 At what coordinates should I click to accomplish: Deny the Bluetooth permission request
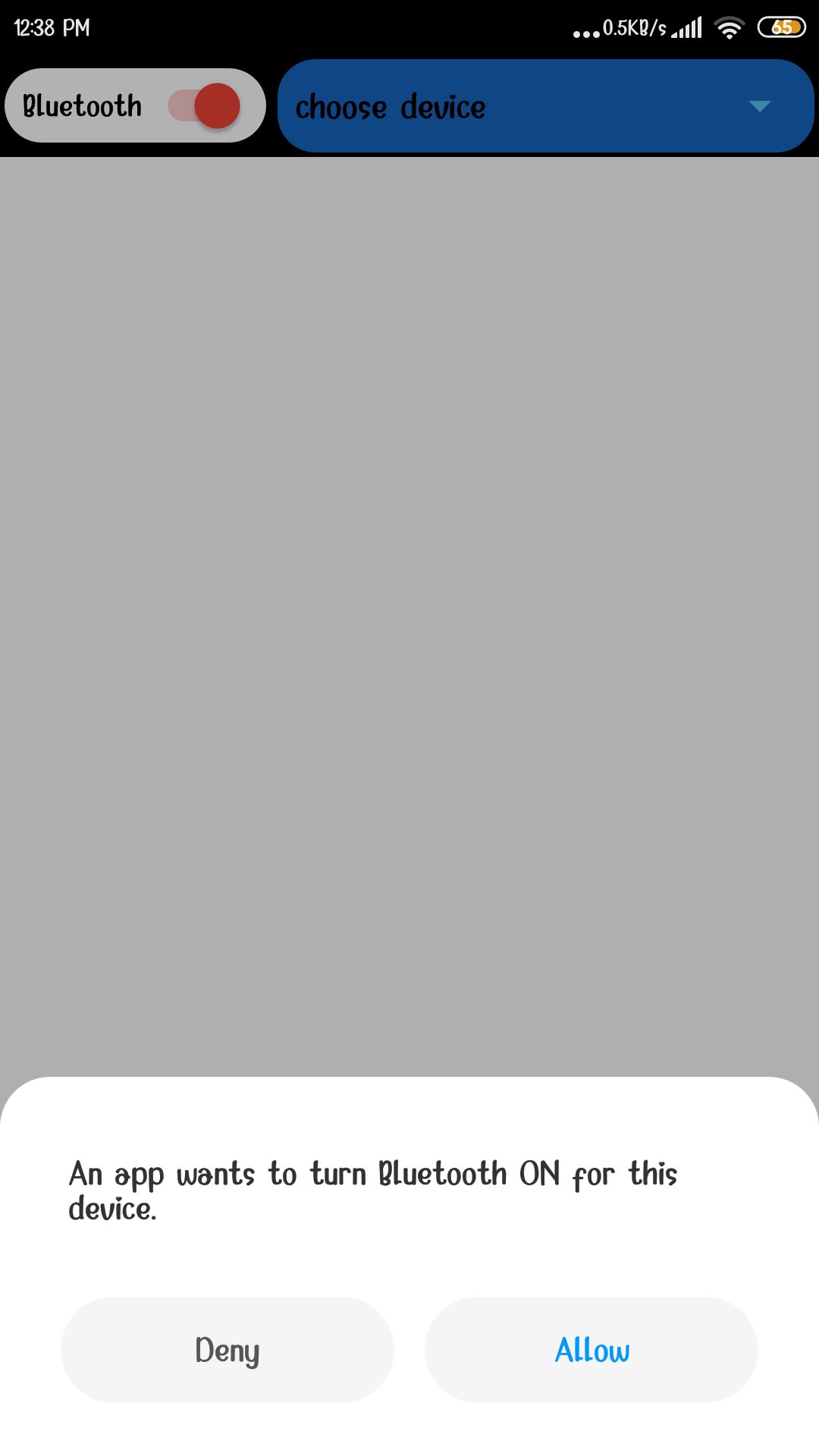coord(225,1350)
